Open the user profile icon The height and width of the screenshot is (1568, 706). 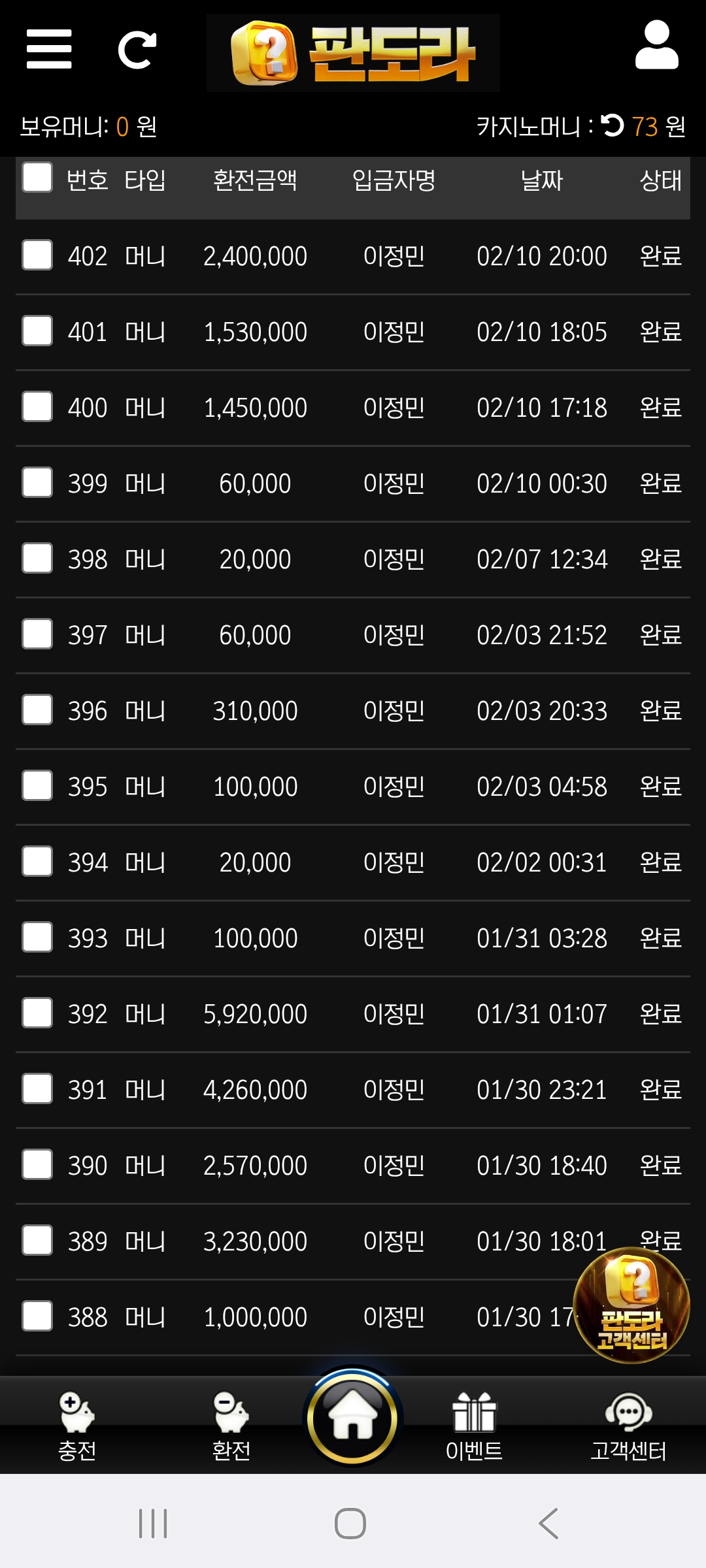(x=656, y=45)
